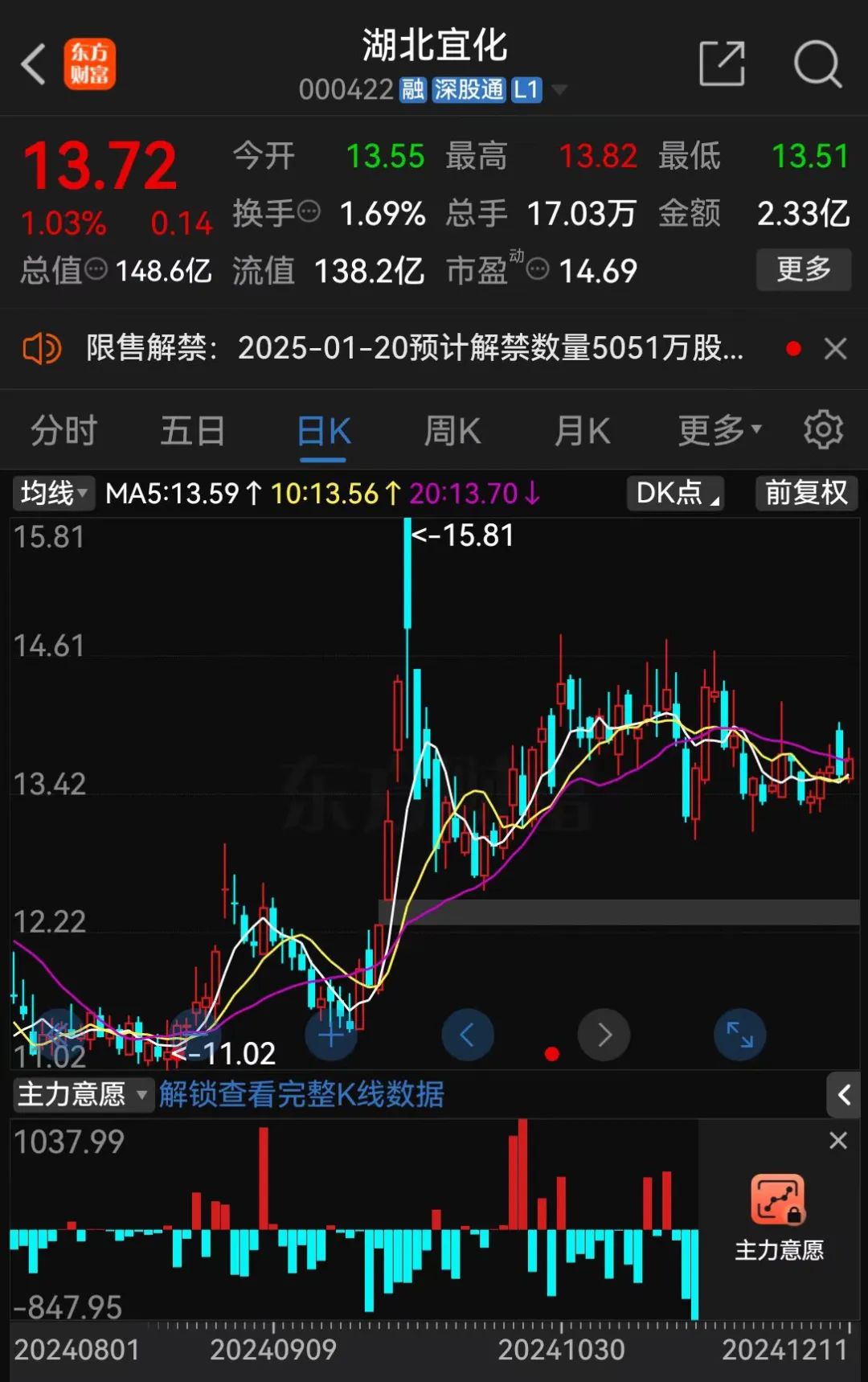Switch to the 分时 chart tab
868x1382 pixels.
coord(64,431)
